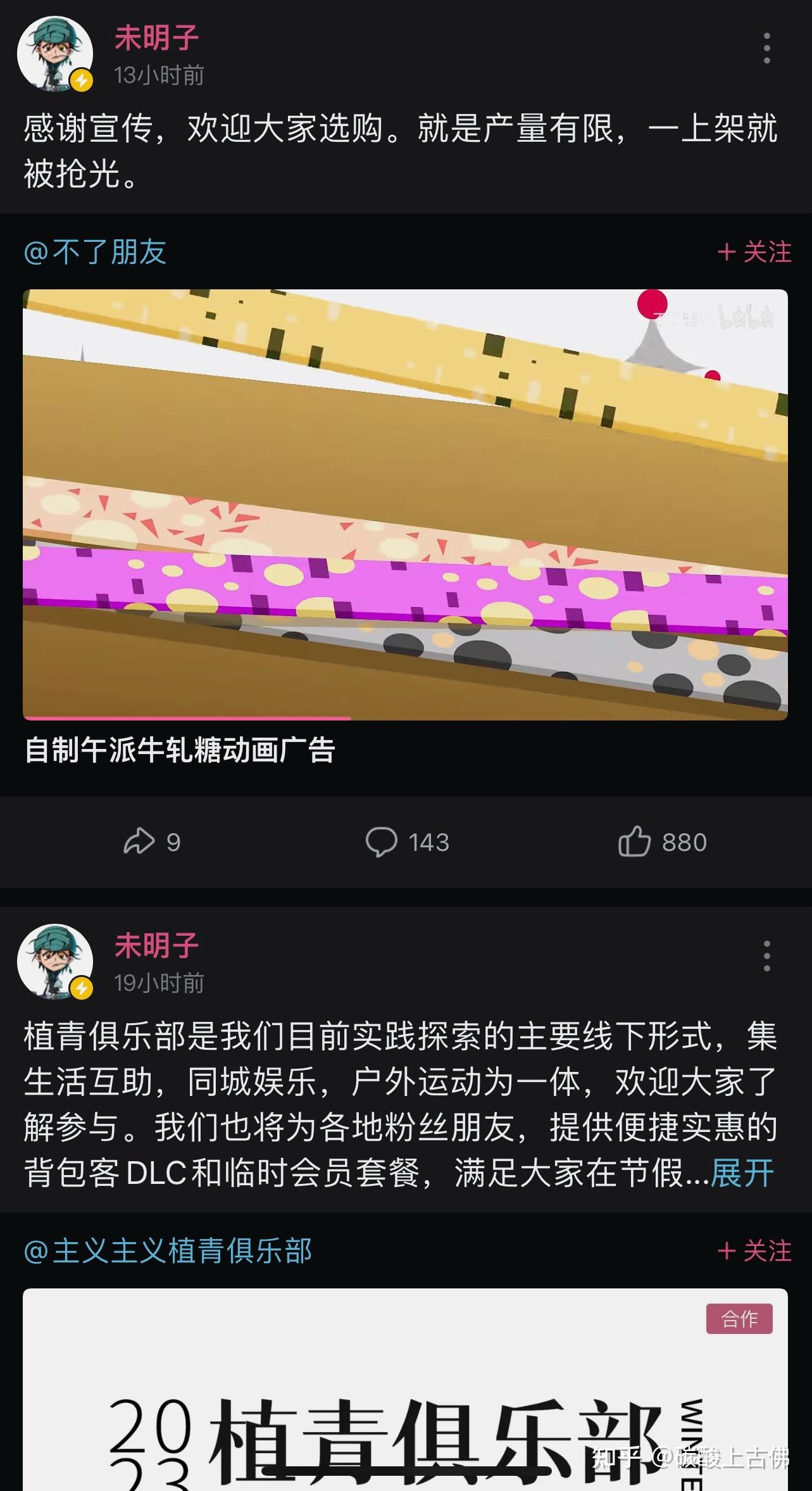This screenshot has height=1491, width=812.
Task: Follow 不了朋友 with the 关注 button
Action: (754, 252)
